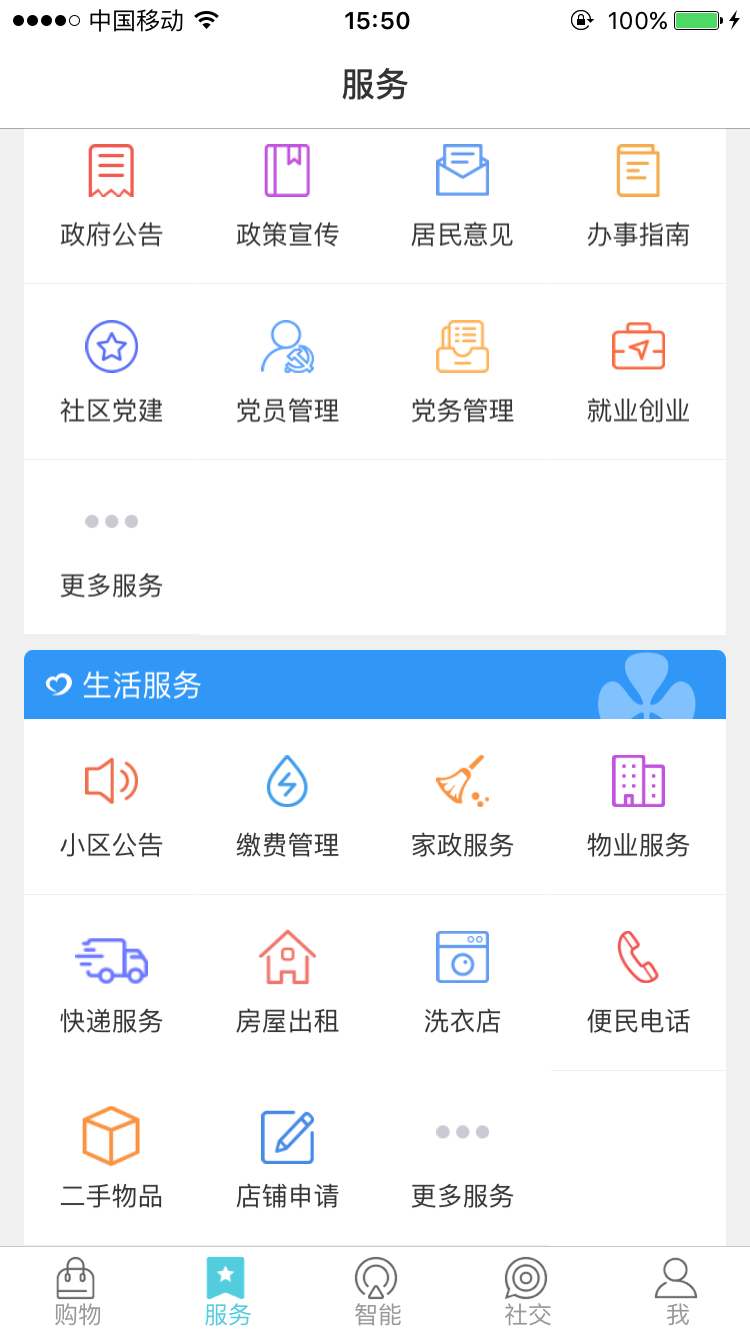
Task: Open 就业创业 employment section
Action: coord(638,372)
